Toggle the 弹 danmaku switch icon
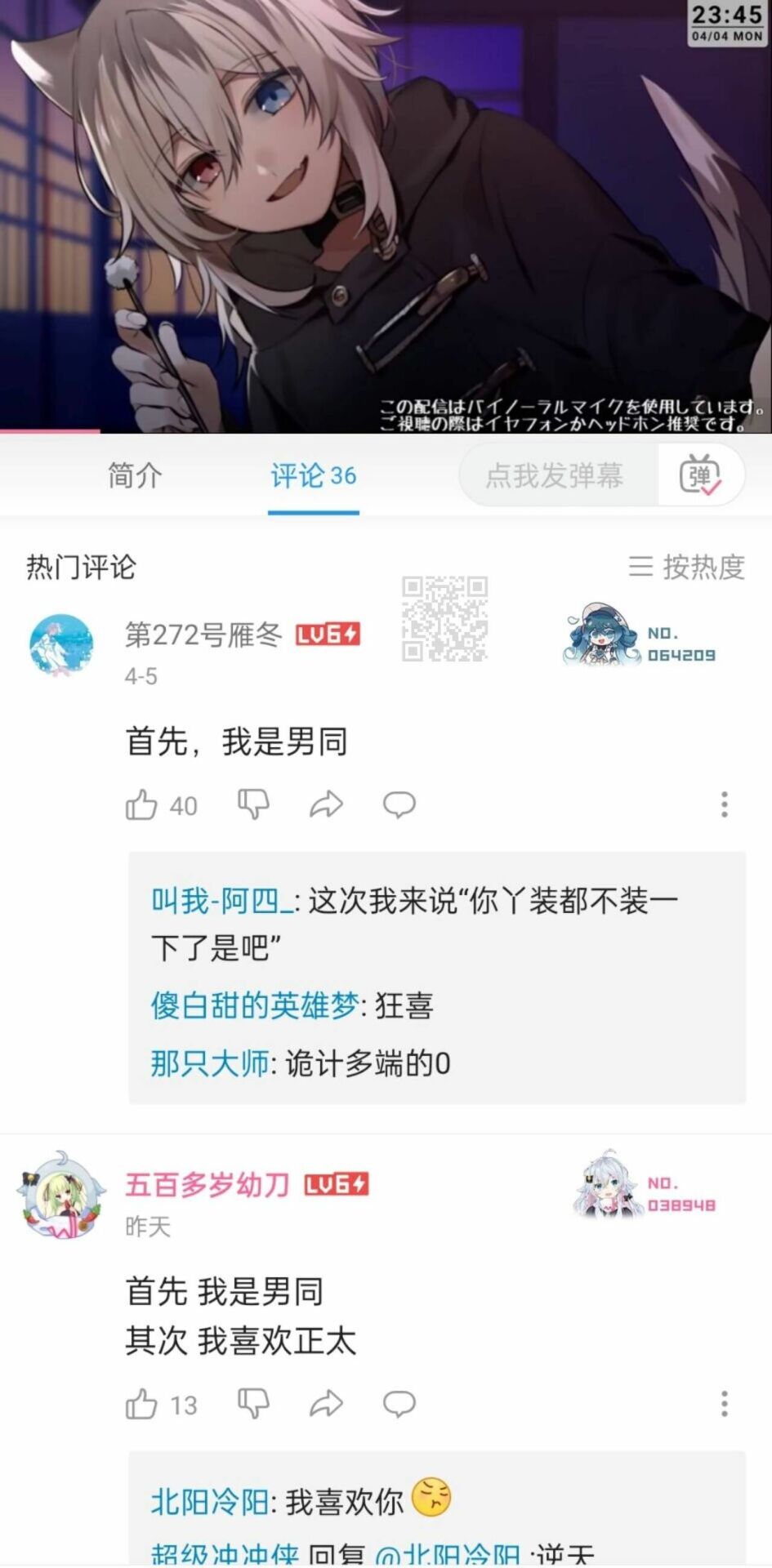 coord(700,475)
